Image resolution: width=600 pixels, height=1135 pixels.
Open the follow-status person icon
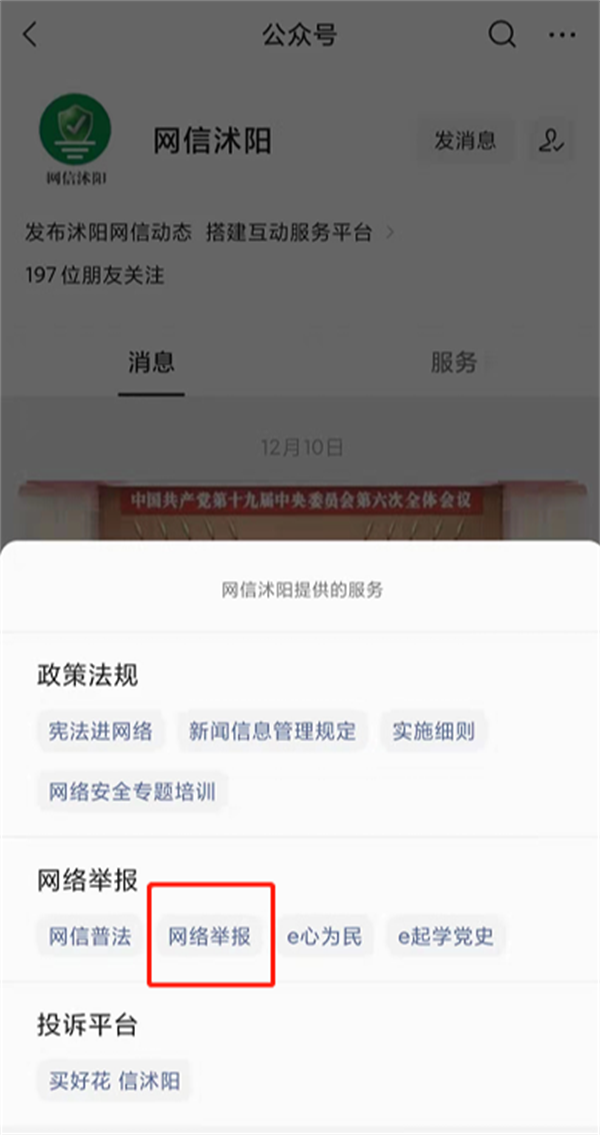(550, 141)
